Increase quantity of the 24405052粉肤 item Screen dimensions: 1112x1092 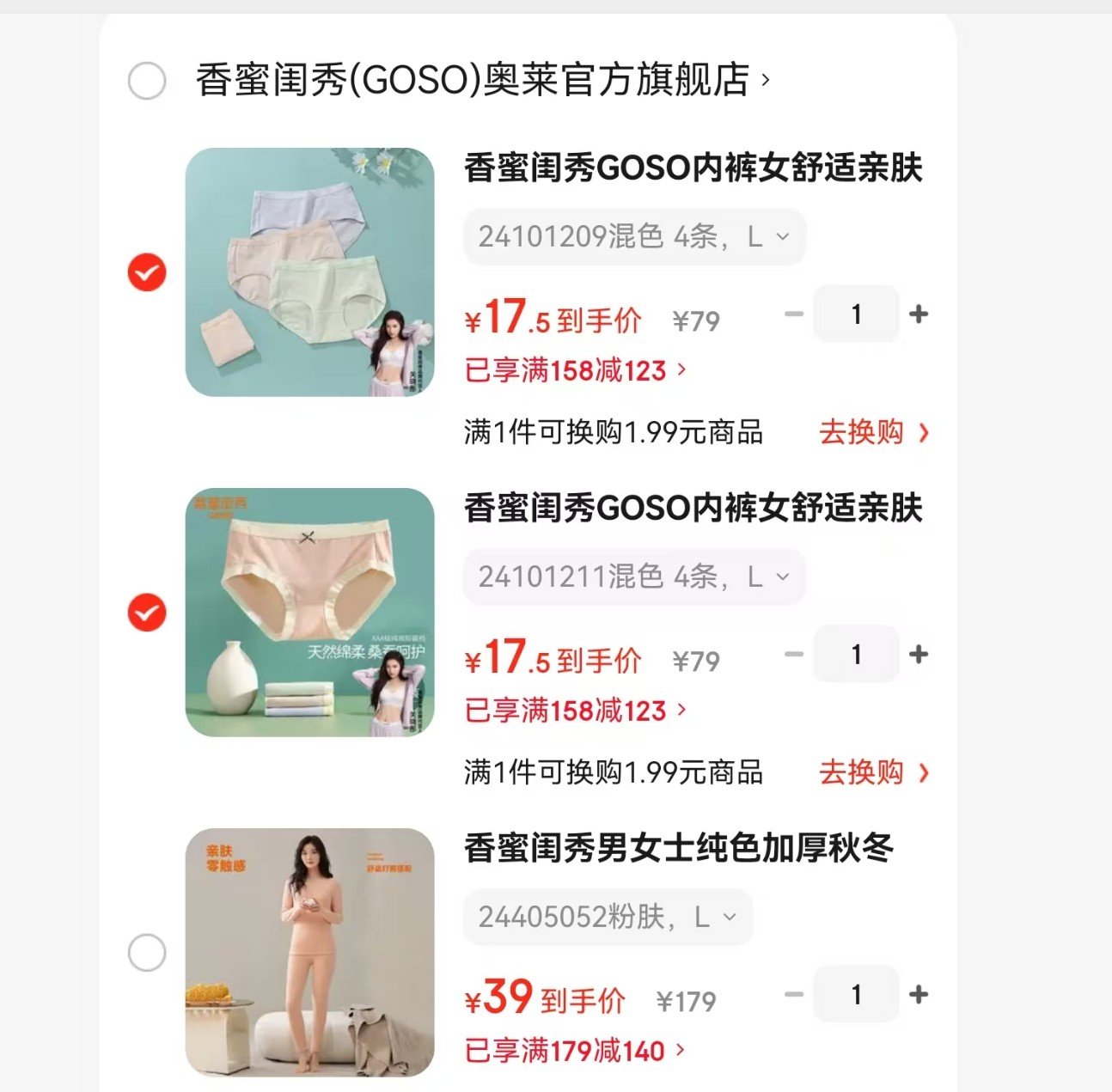[x=918, y=995]
